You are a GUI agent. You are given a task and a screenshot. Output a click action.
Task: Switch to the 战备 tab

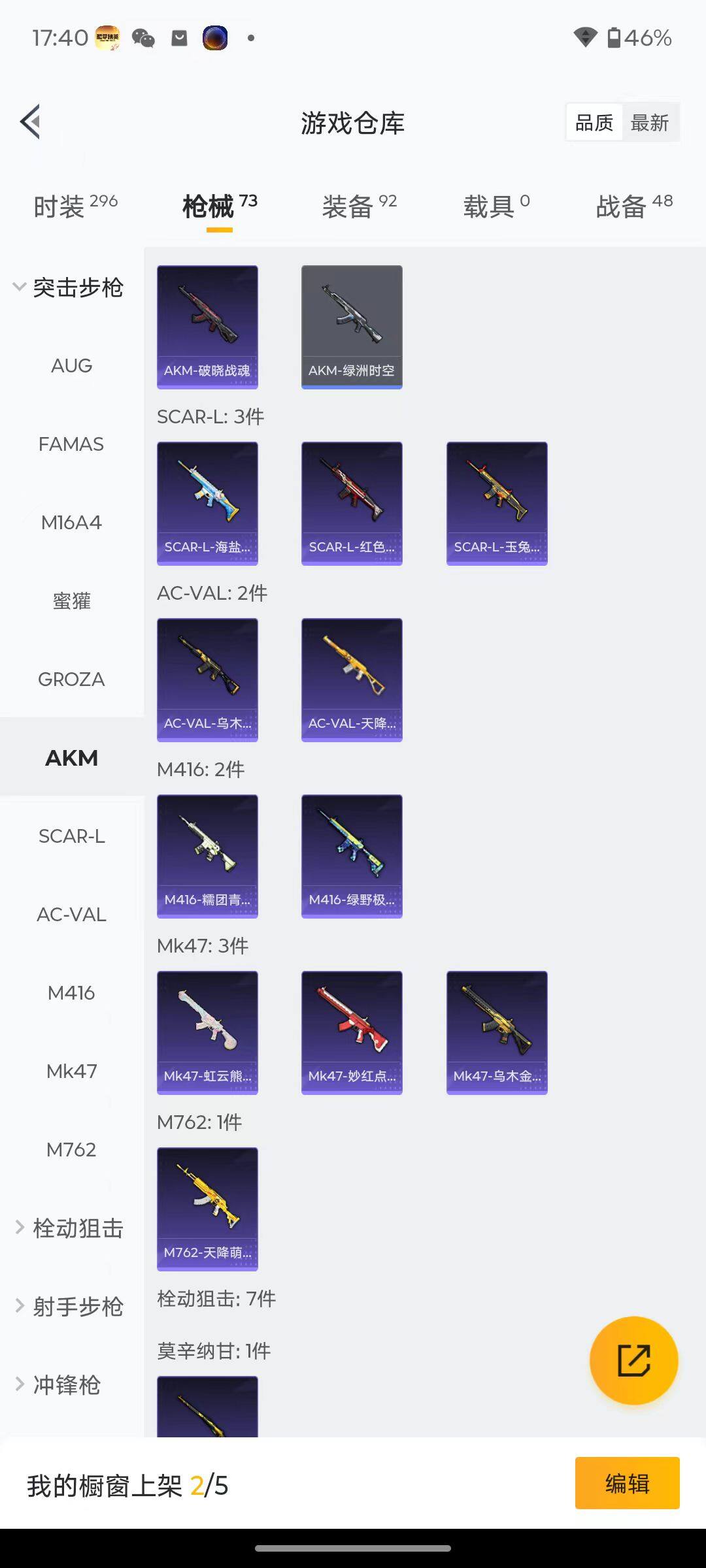tap(633, 206)
